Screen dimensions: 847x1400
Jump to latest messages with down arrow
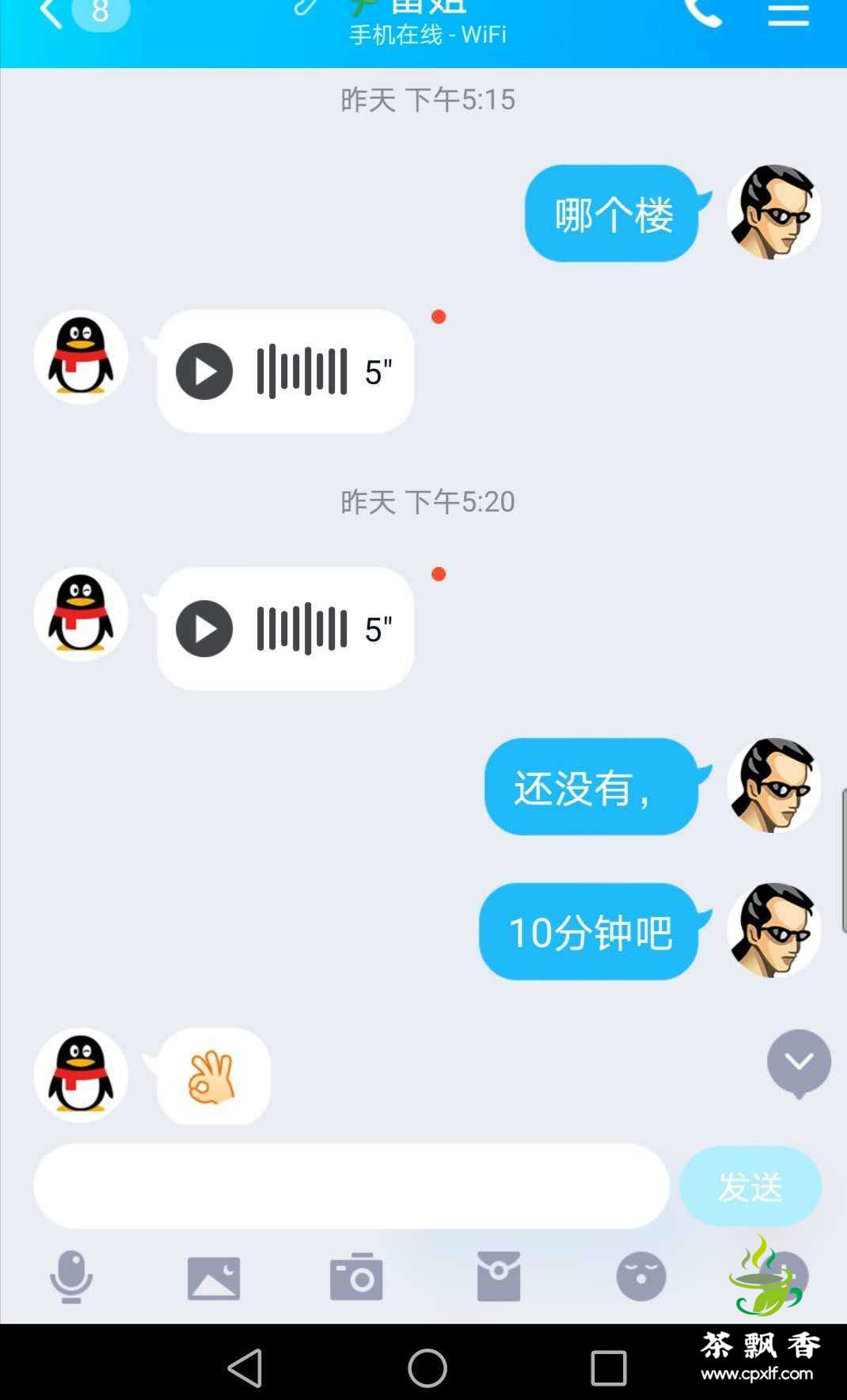click(x=799, y=1063)
